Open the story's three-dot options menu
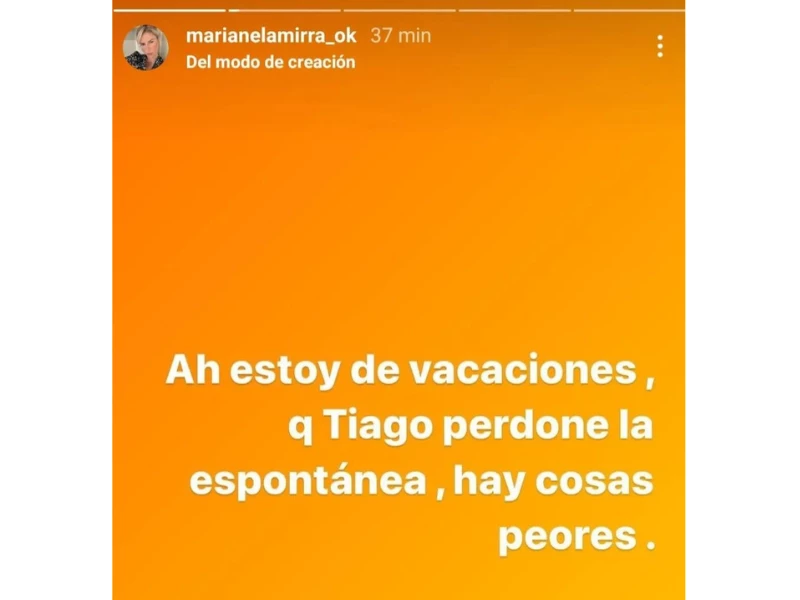Viewport: 800px width, 600px height. [660, 46]
